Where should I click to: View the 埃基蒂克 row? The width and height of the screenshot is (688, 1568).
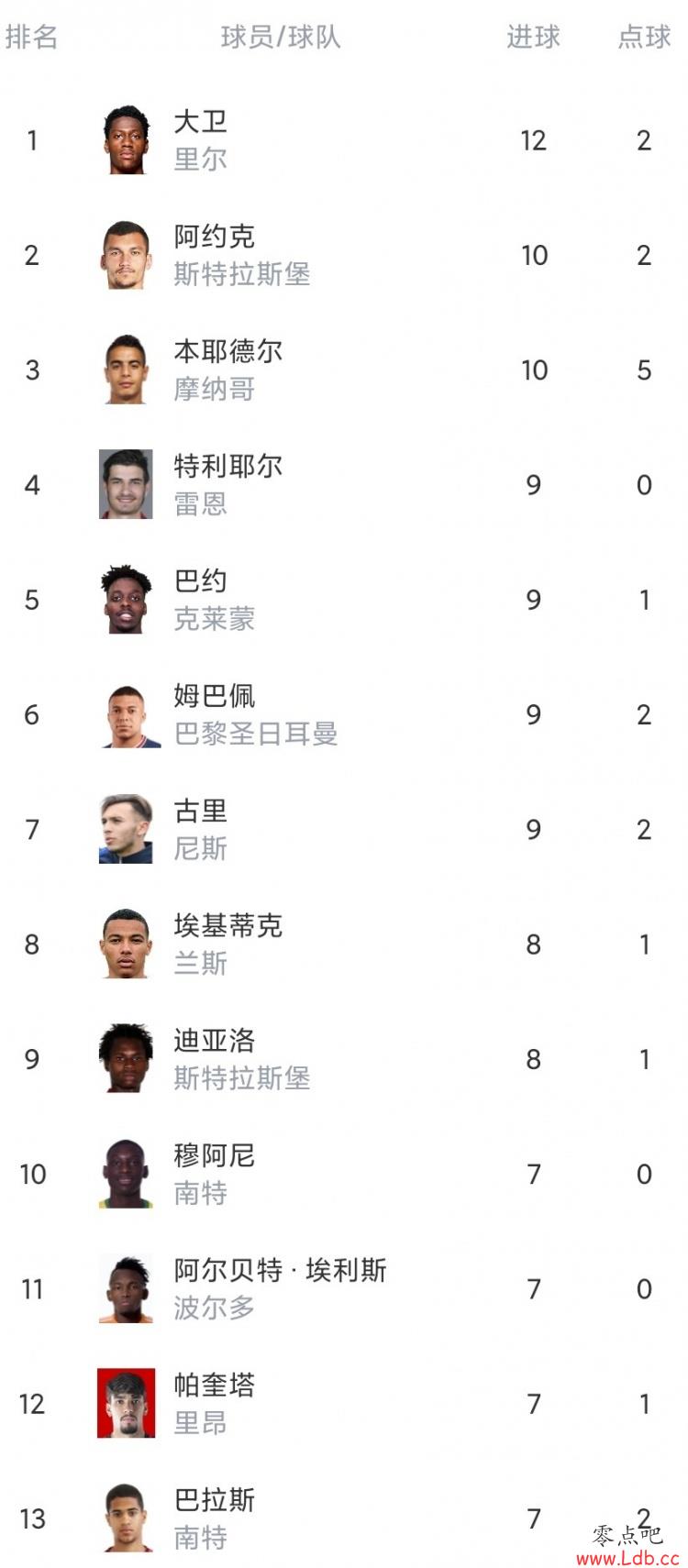tap(344, 944)
